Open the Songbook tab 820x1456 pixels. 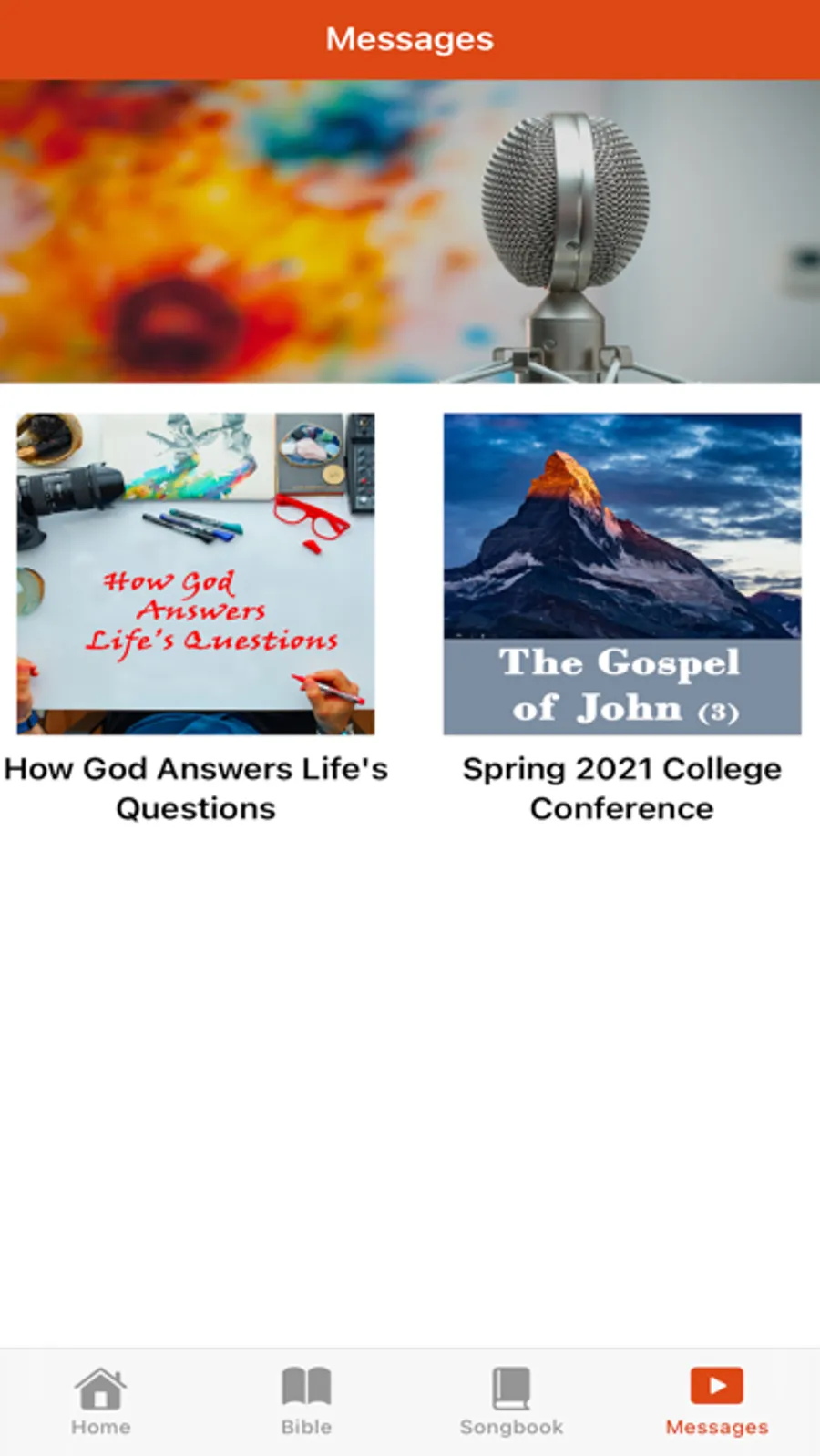511,1401
